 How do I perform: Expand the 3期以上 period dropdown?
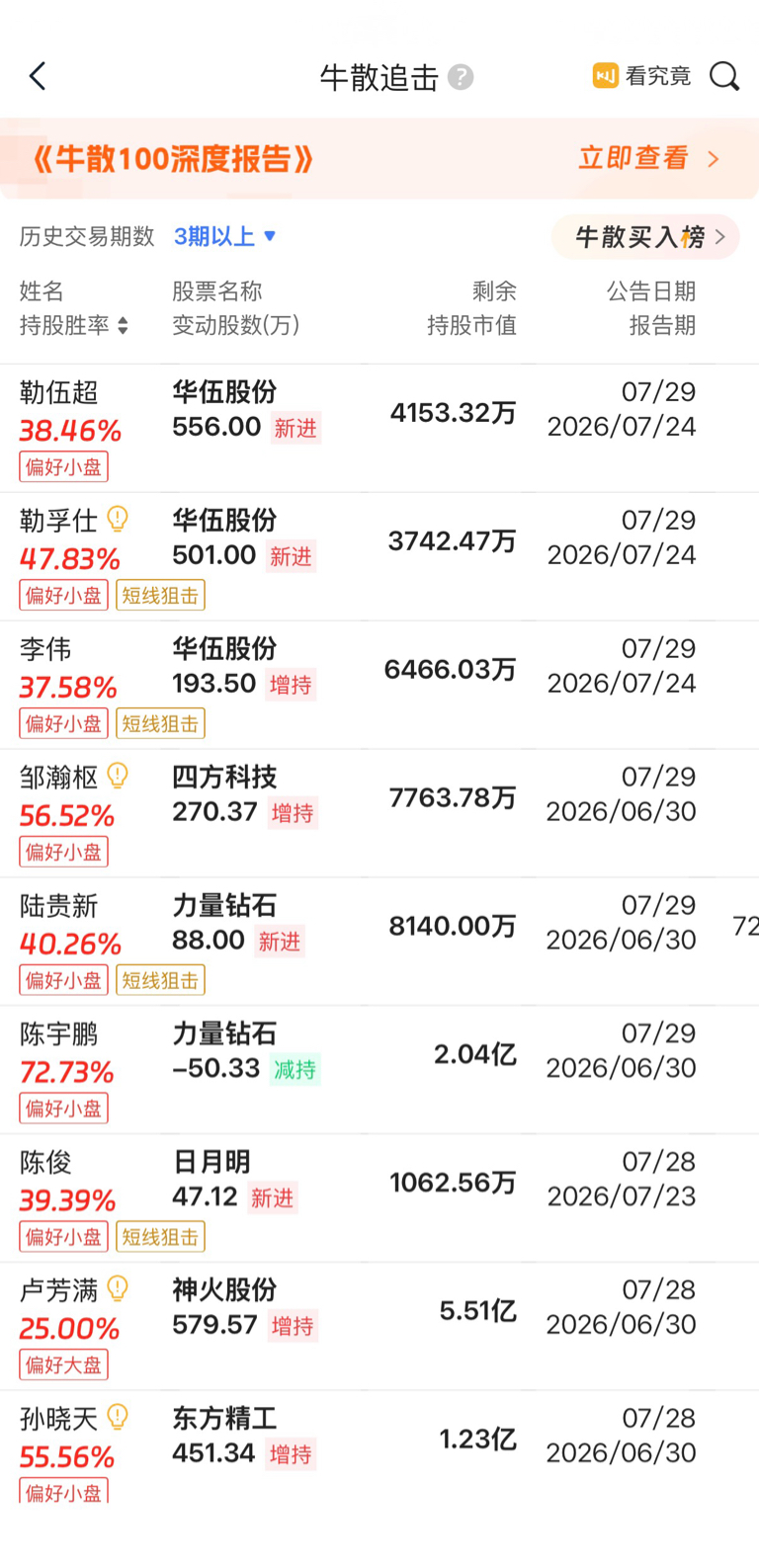point(225,236)
